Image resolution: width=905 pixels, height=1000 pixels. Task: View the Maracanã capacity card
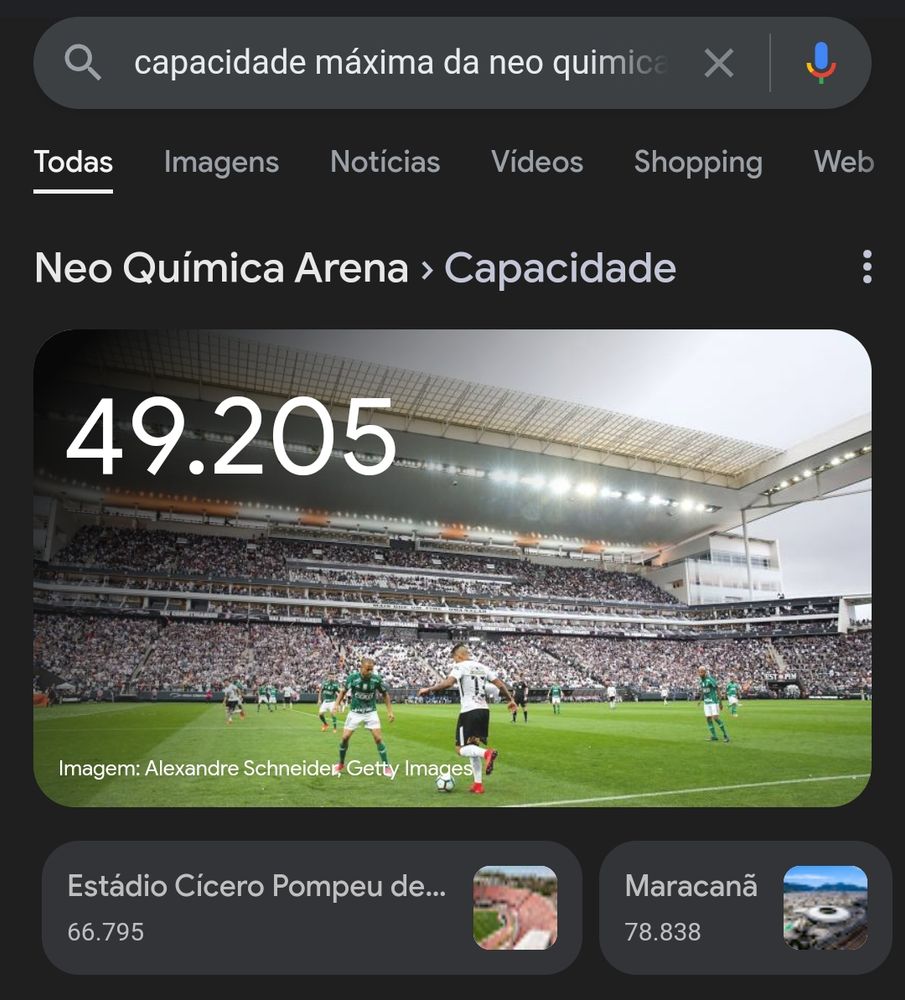pos(744,907)
